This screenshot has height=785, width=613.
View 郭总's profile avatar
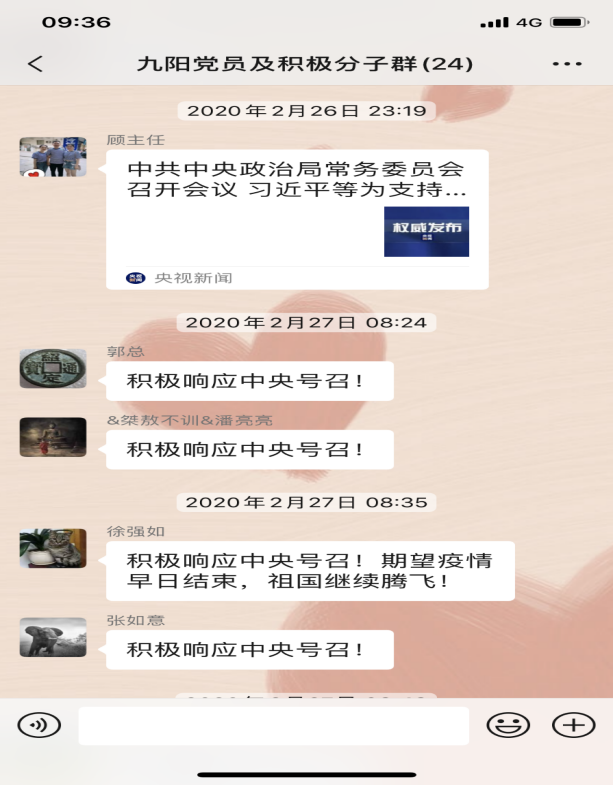[52, 369]
